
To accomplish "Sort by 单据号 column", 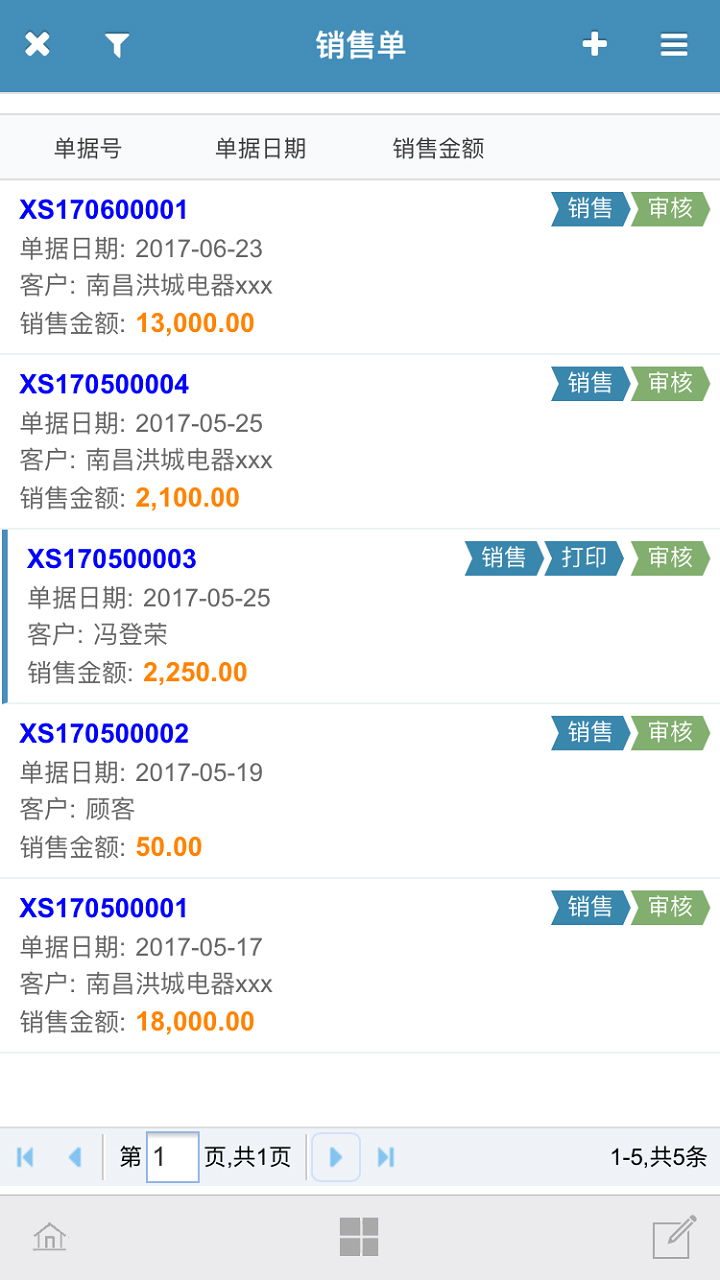I will pos(88,149).
